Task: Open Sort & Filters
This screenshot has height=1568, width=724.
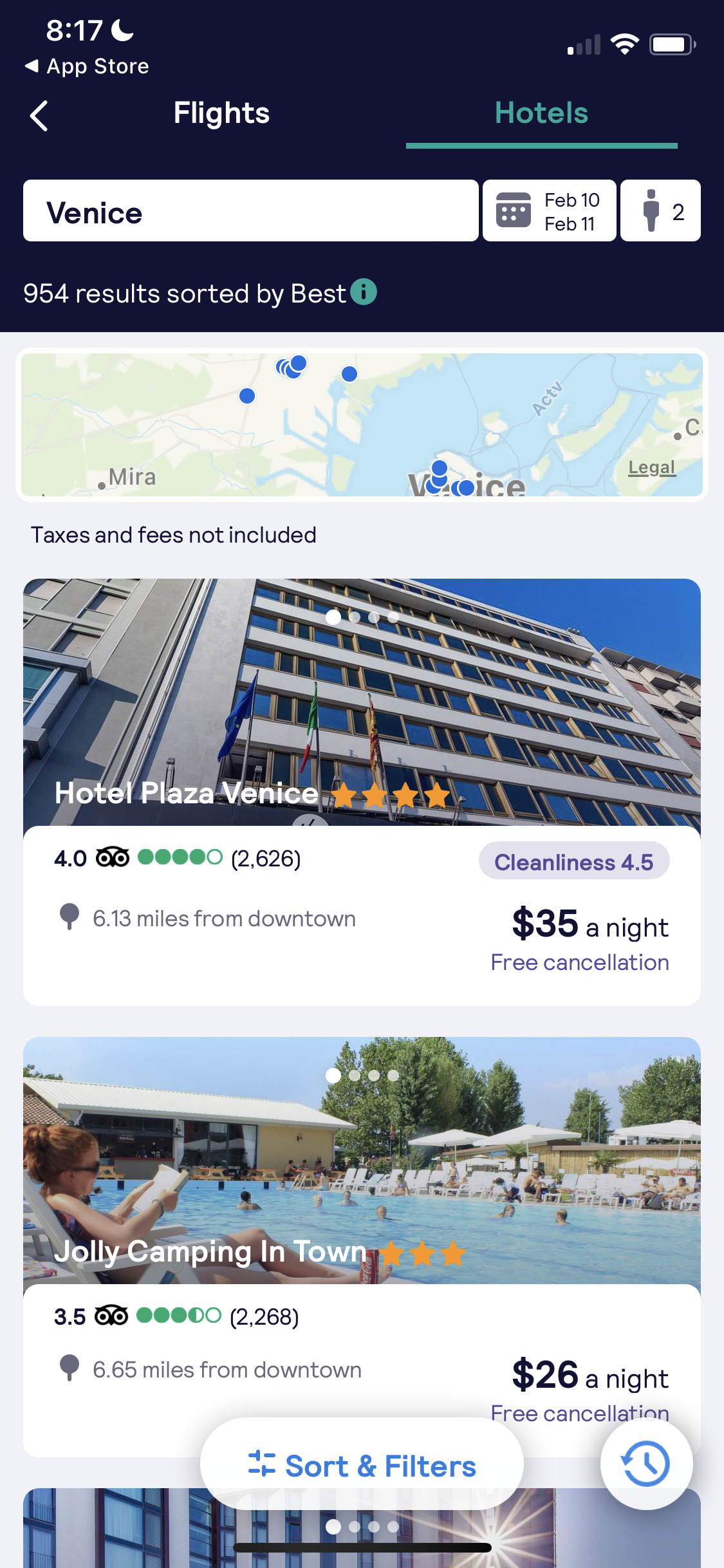Action: [x=362, y=1466]
